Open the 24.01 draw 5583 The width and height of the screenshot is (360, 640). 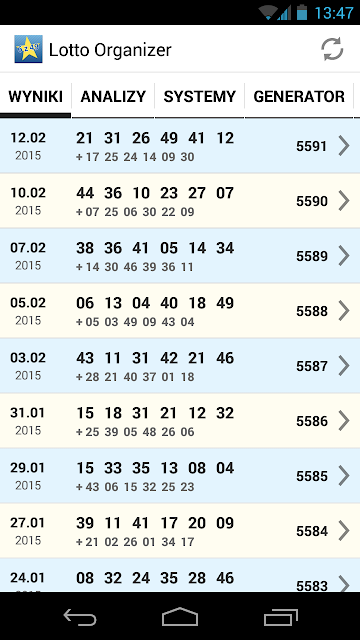click(x=180, y=576)
